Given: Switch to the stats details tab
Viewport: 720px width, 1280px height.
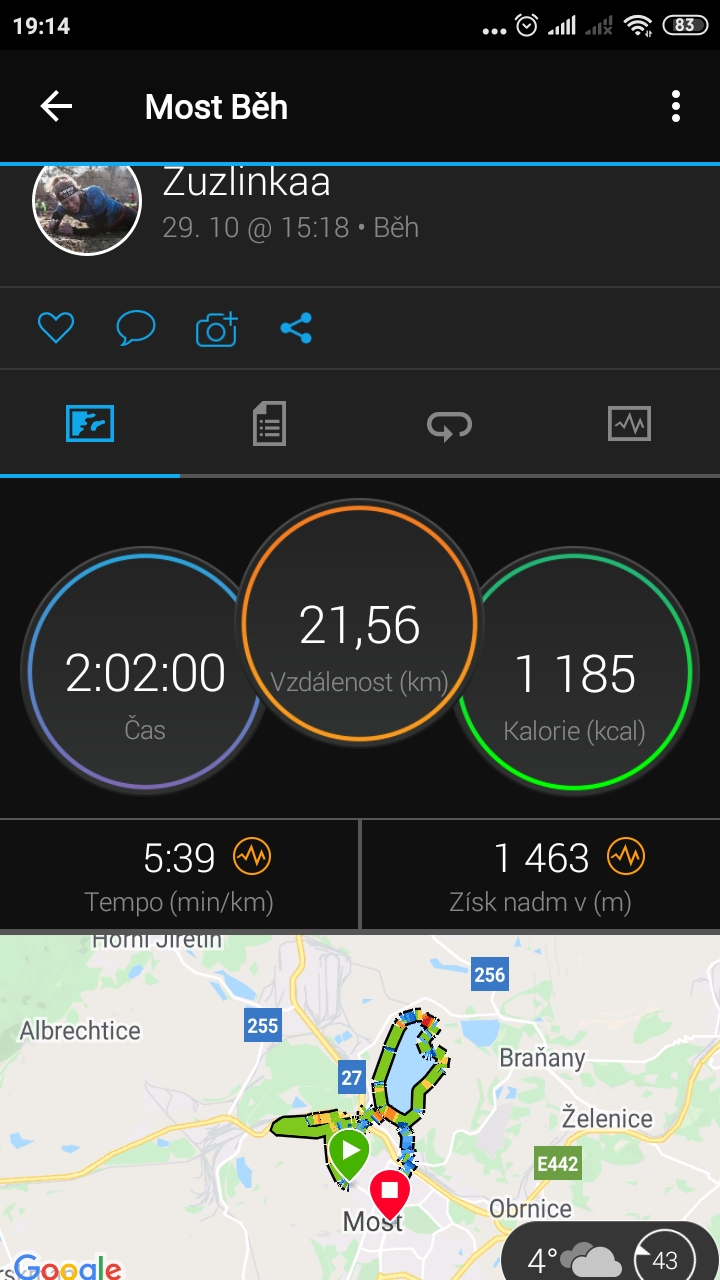Looking at the screenshot, I should pyautogui.click(x=269, y=424).
